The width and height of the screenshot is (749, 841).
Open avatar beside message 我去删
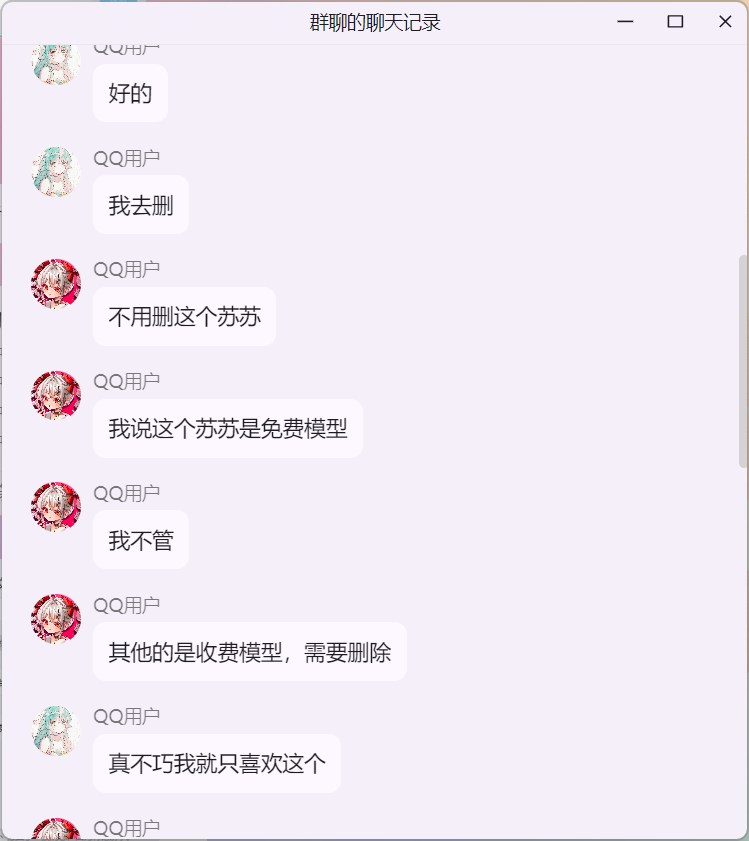pyautogui.click(x=56, y=172)
